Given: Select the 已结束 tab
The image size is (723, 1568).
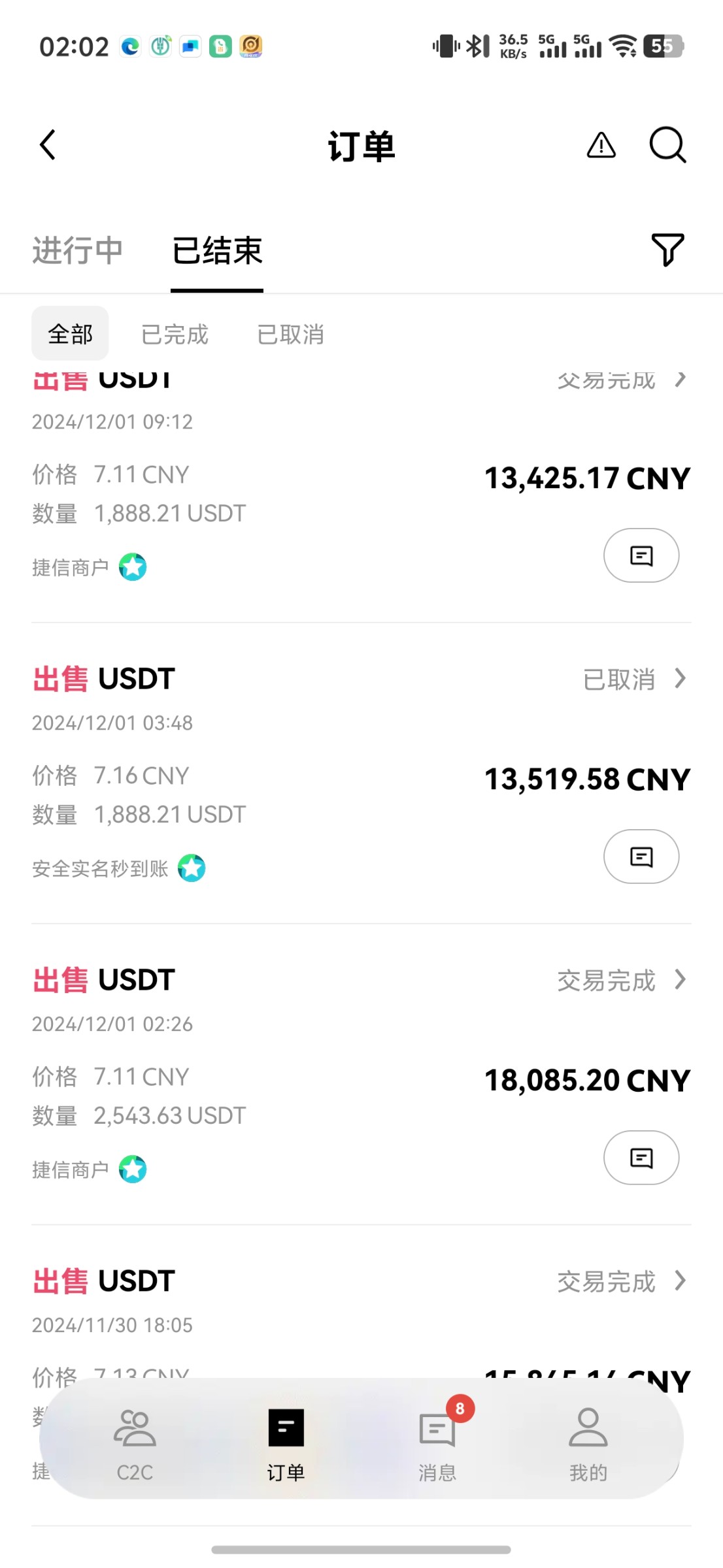Looking at the screenshot, I should [217, 251].
